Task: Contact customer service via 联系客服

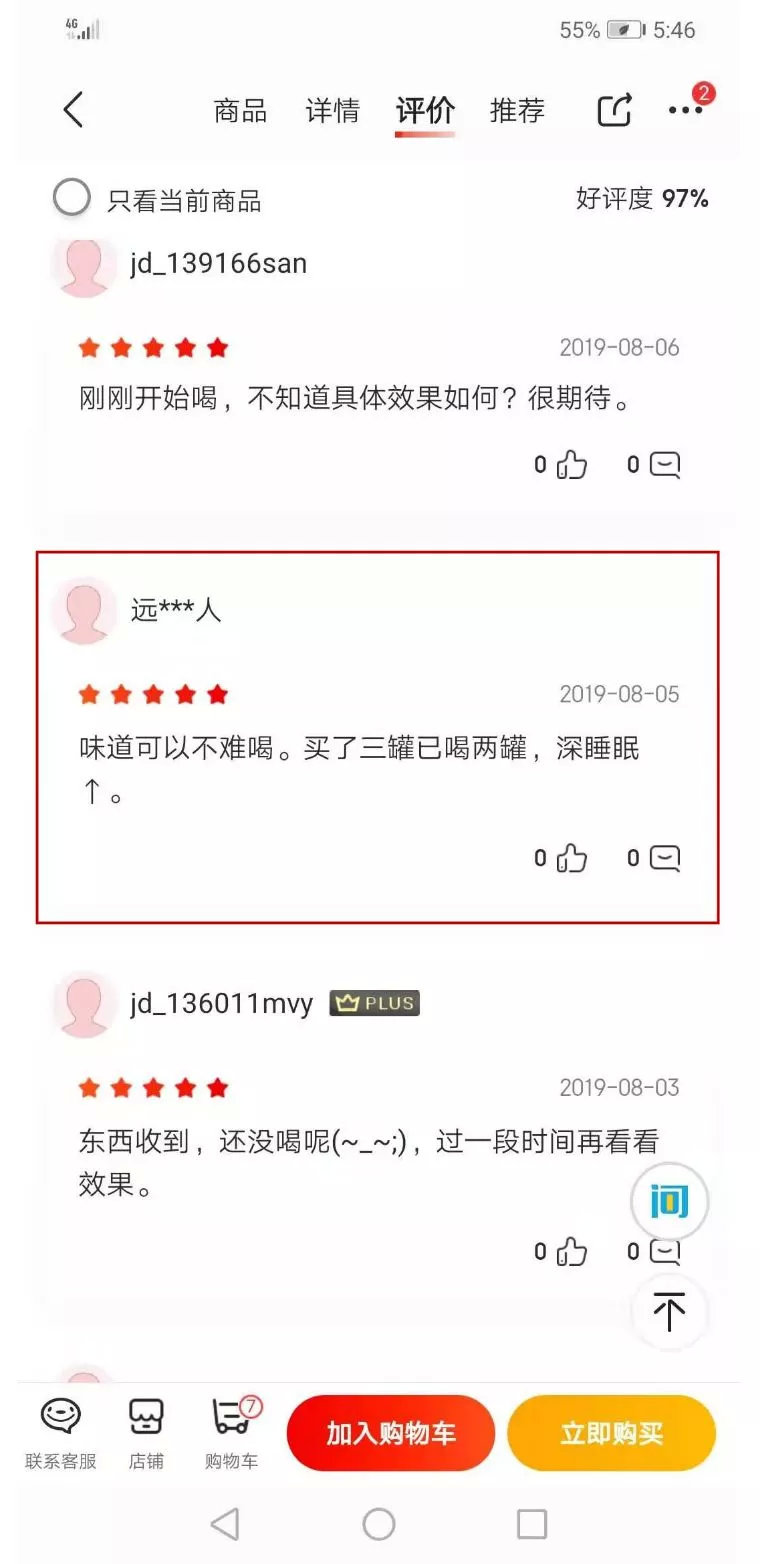Action: 61,1433
